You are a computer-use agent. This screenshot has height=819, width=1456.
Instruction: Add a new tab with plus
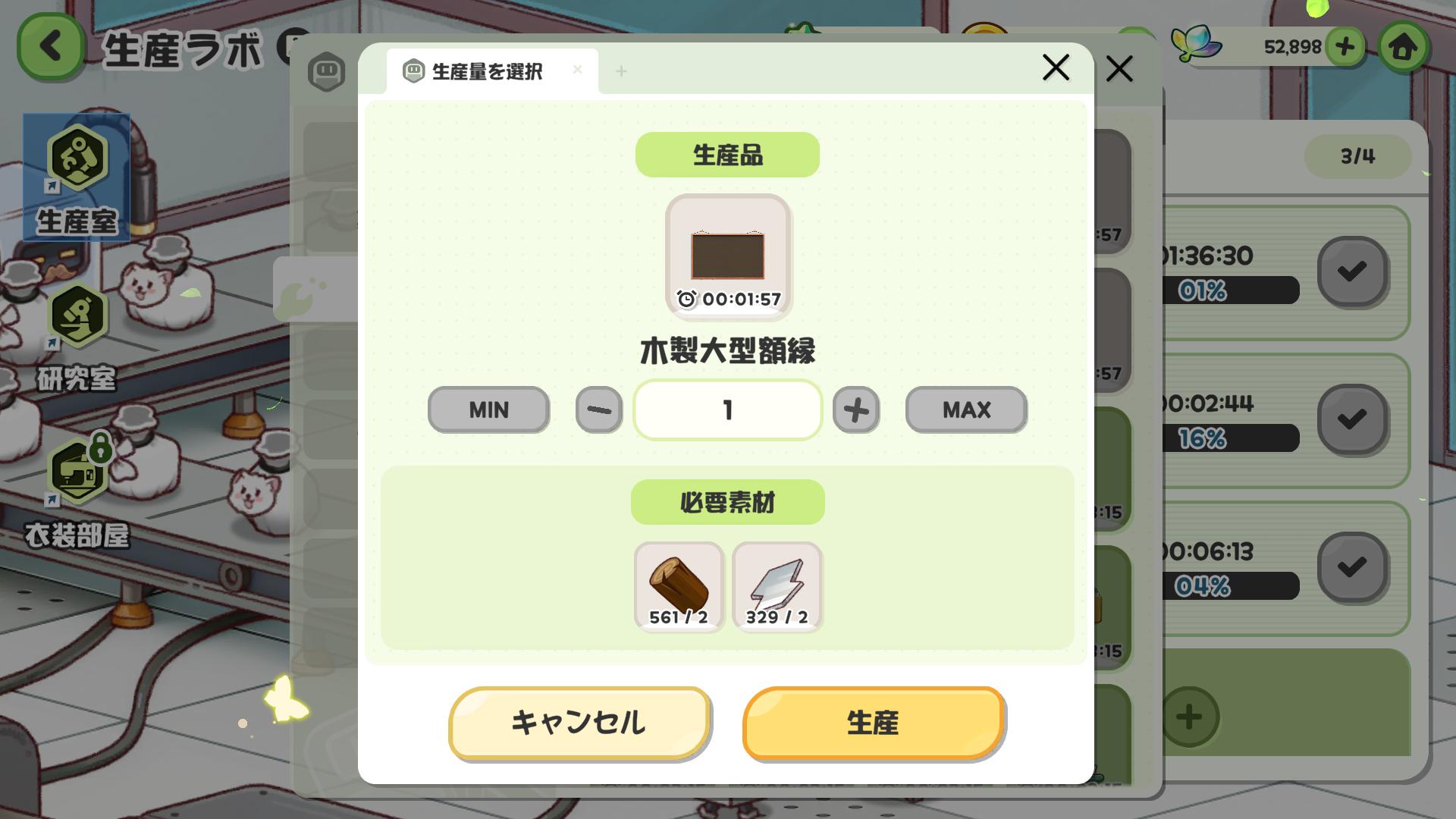click(x=621, y=71)
